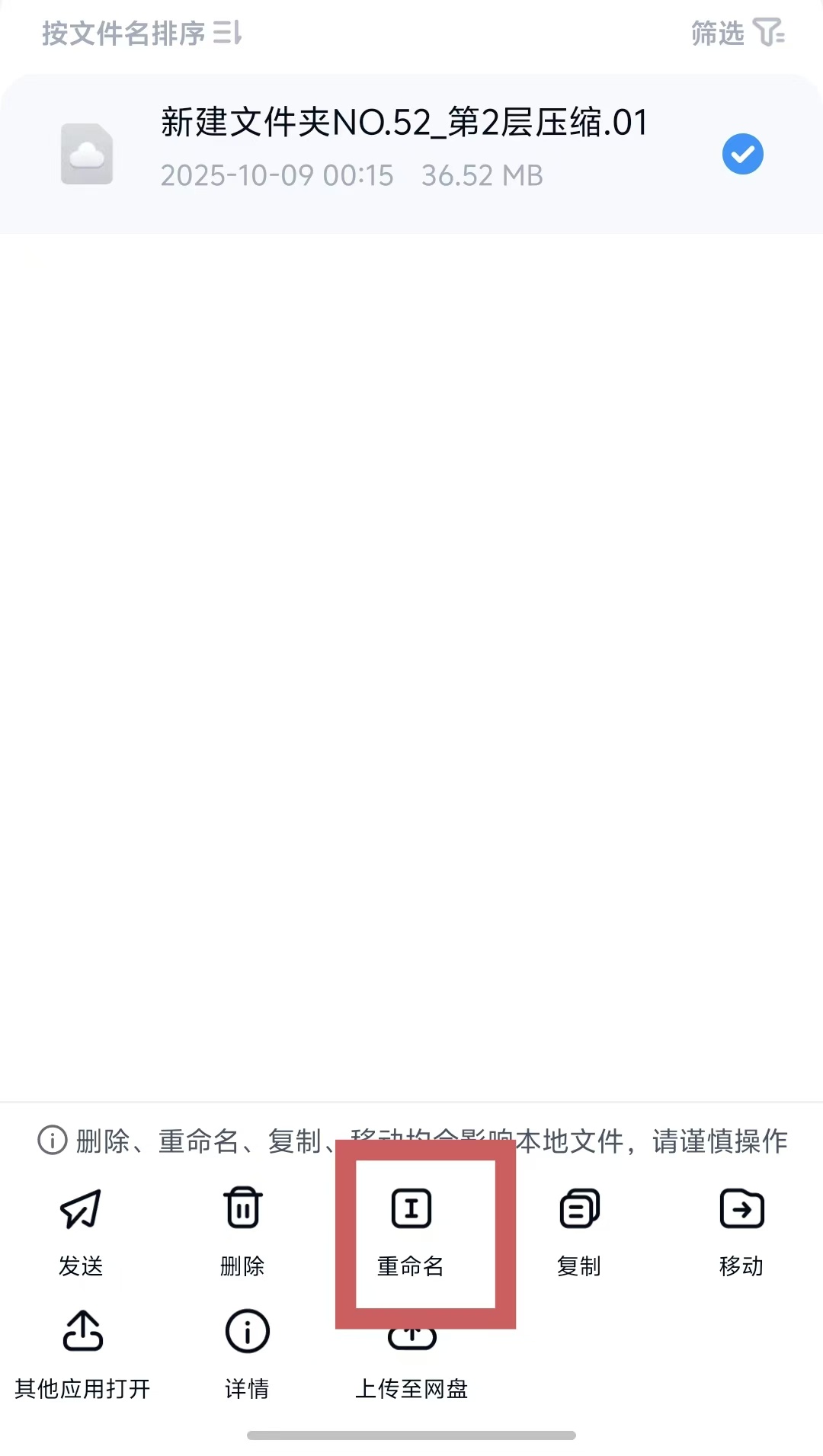Viewport: 823px width, 1456px height.
Task: View file details via 详情
Action: (247, 1354)
